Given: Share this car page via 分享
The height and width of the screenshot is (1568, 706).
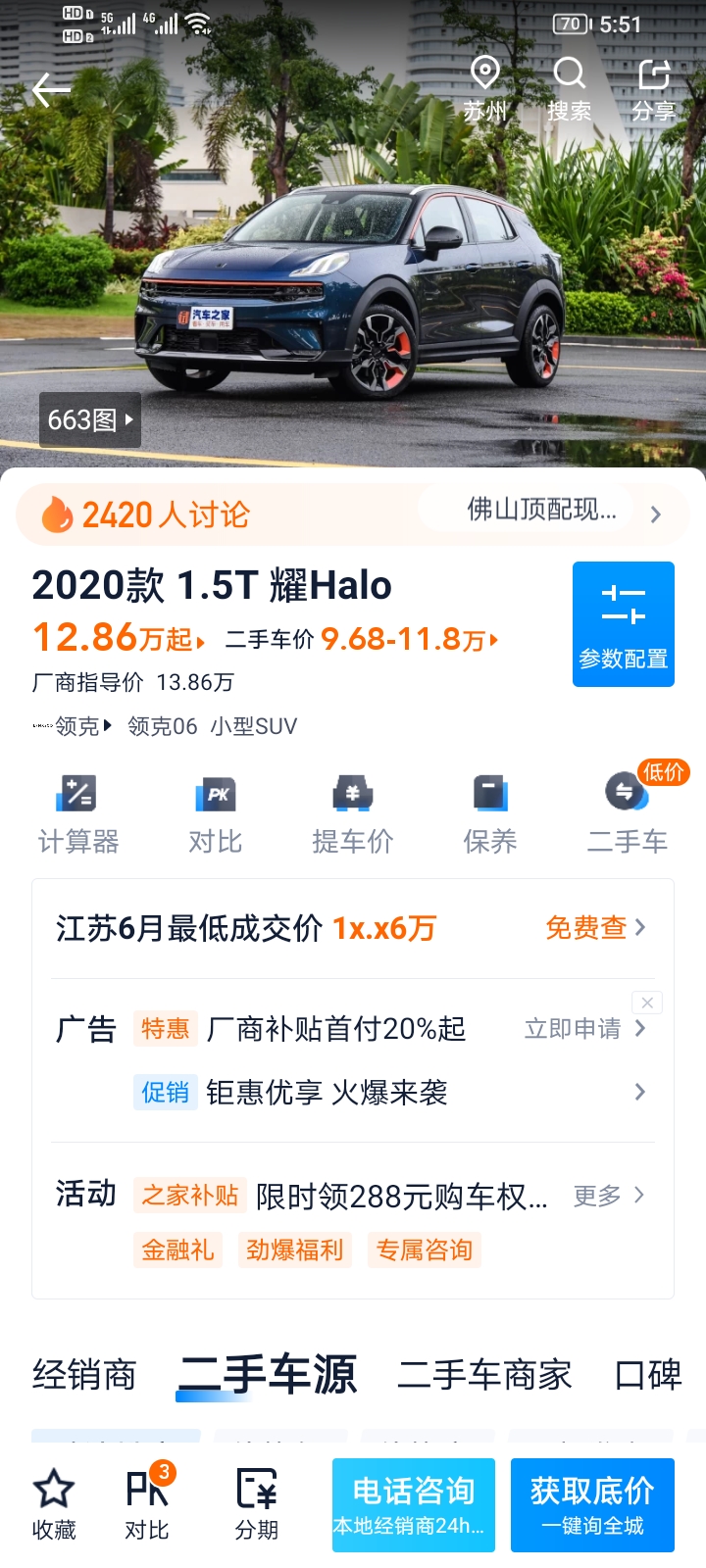Looking at the screenshot, I should [x=653, y=89].
